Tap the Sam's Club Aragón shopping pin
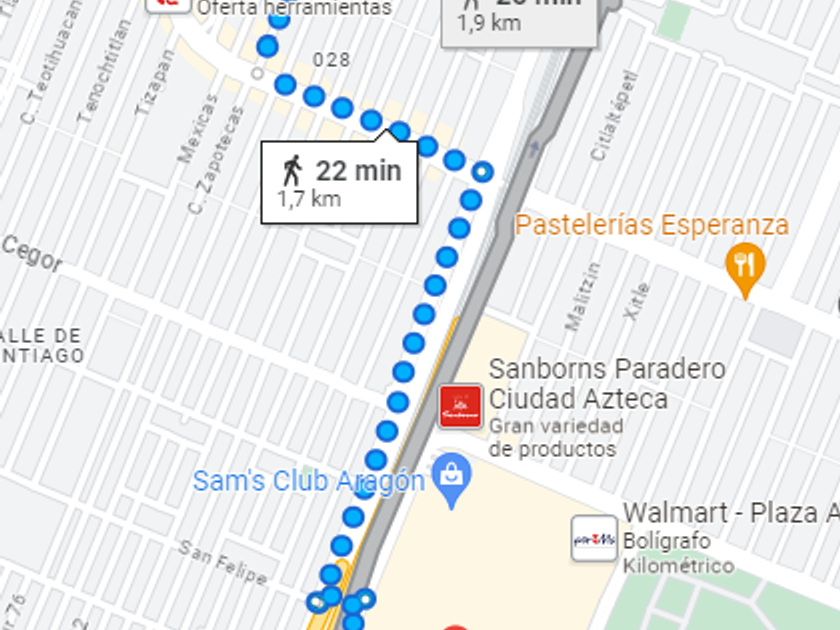Screen dimensions: 840x630 pos(452,482)
